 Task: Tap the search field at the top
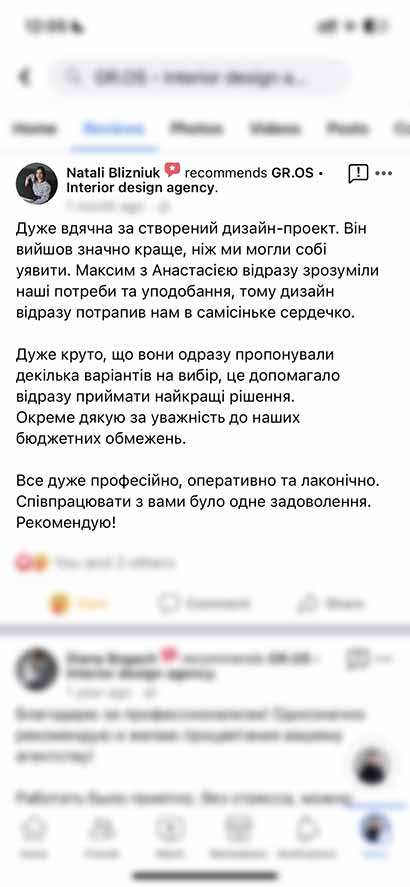coord(200,77)
